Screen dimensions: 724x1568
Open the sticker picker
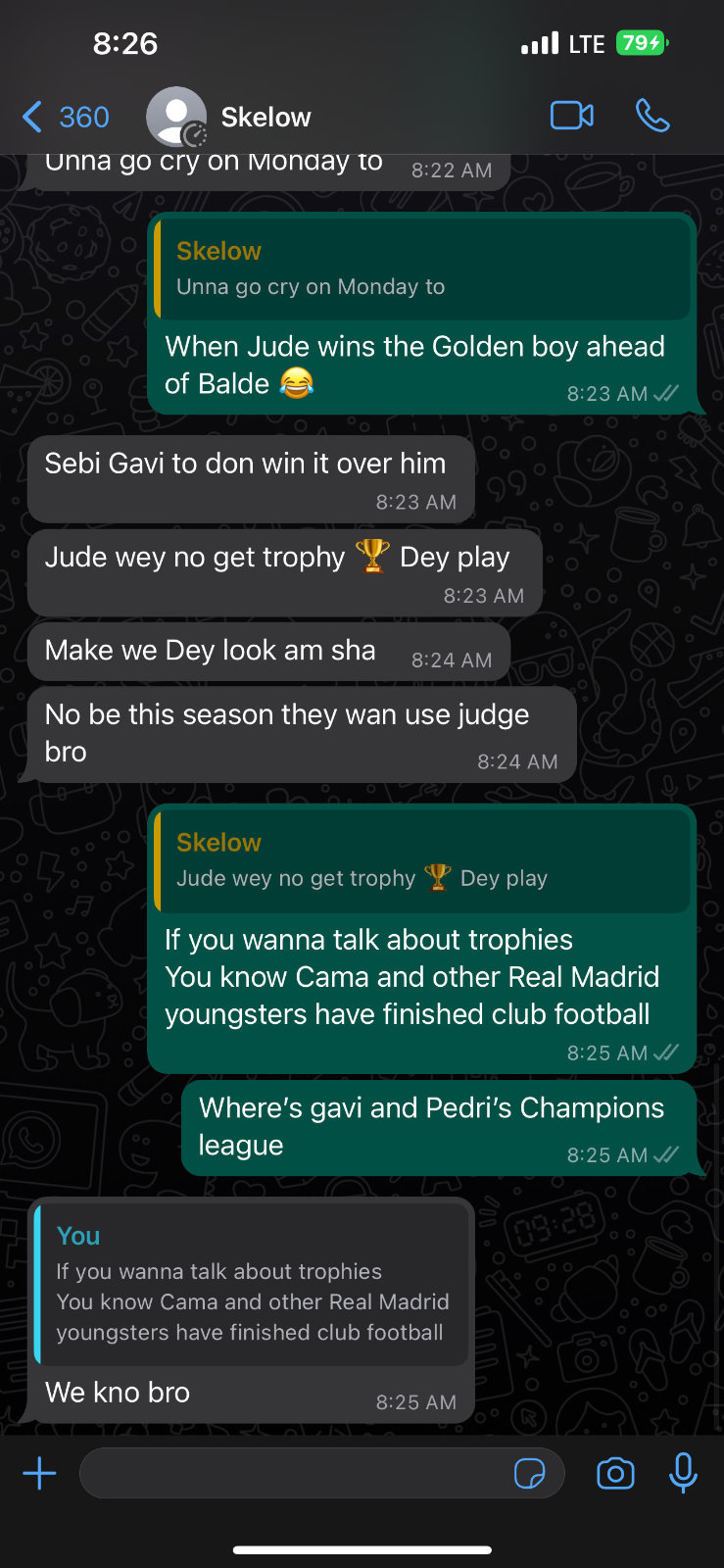point(529,1473)
